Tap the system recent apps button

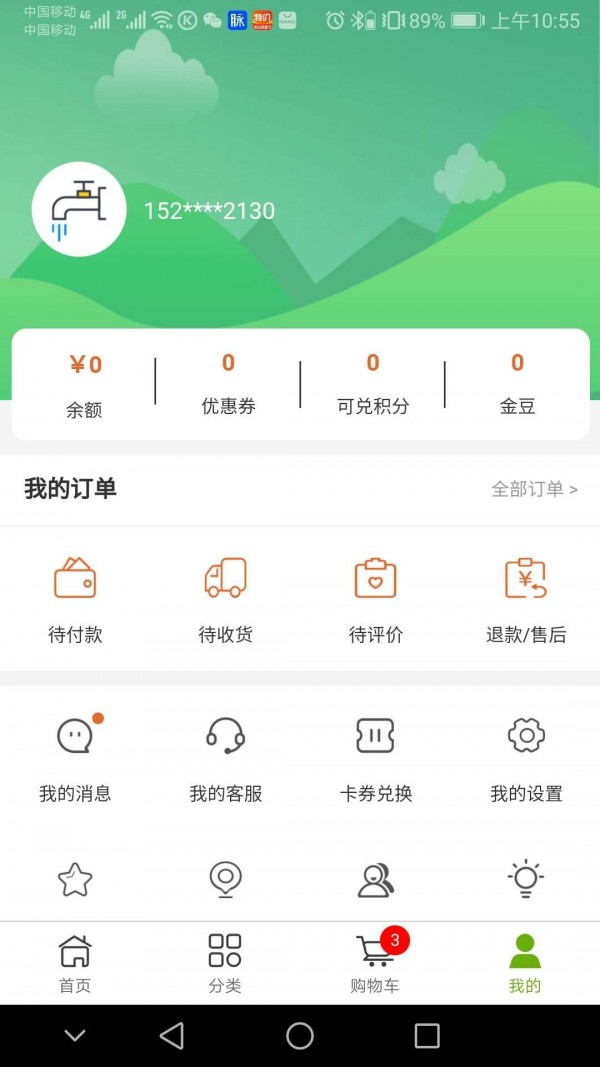click(x=427, y=1036)
